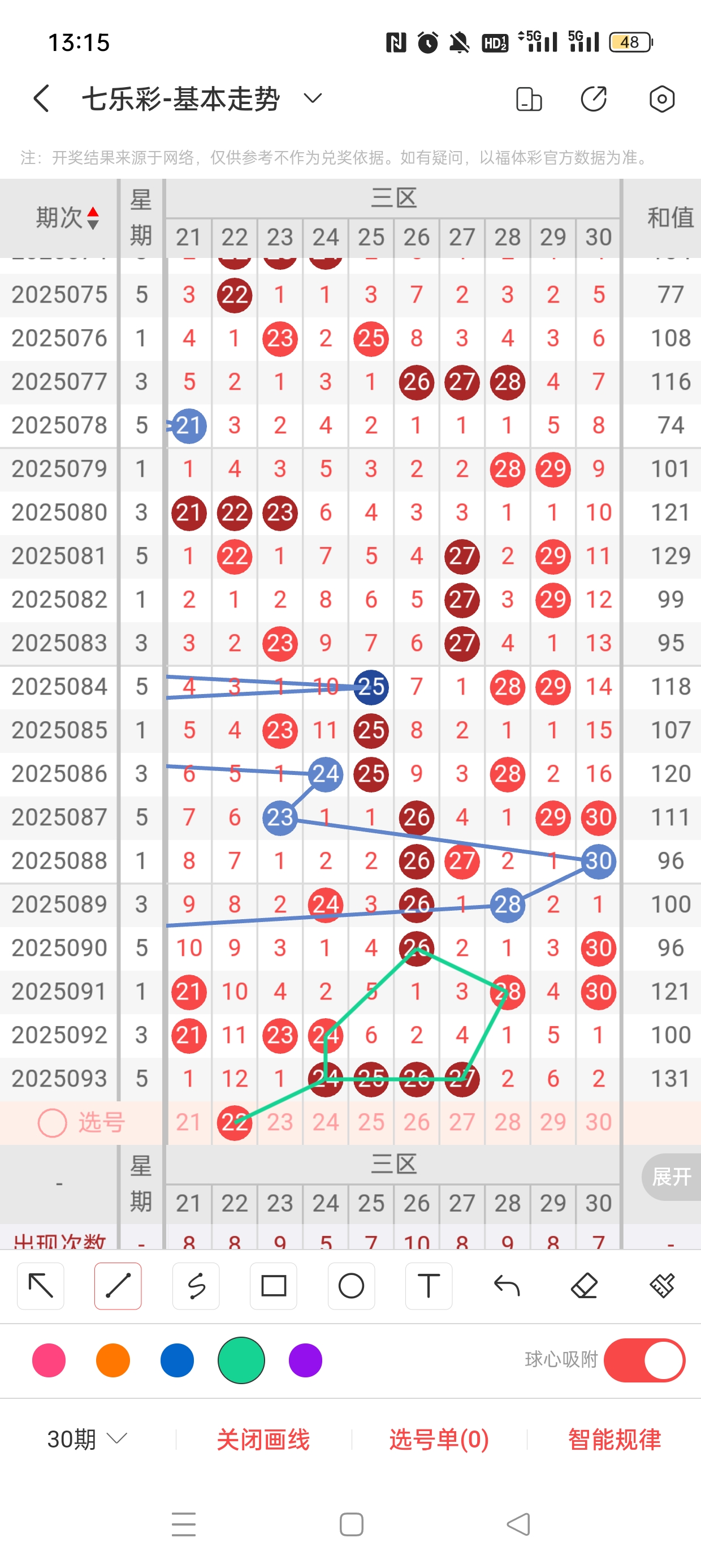The image size is (701, 1568).
Task: Tap the 展开 expand button
Action: pos(671,1177)
